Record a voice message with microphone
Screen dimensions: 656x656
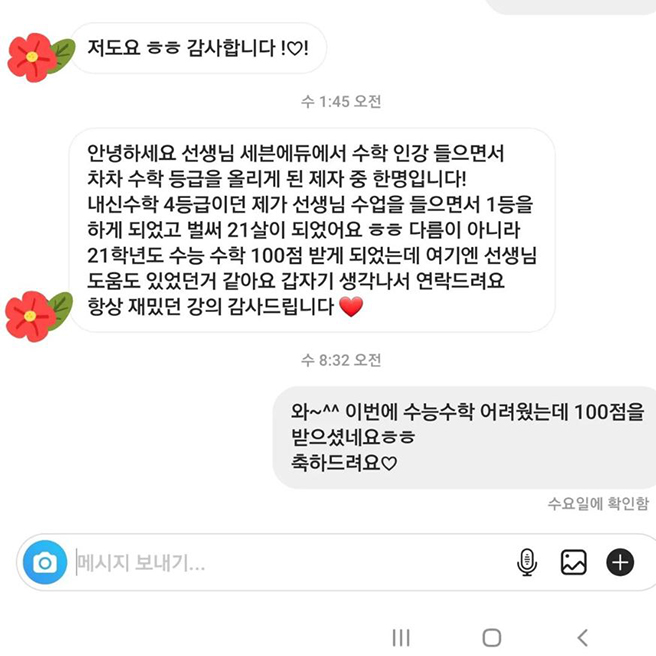(527, 563)
